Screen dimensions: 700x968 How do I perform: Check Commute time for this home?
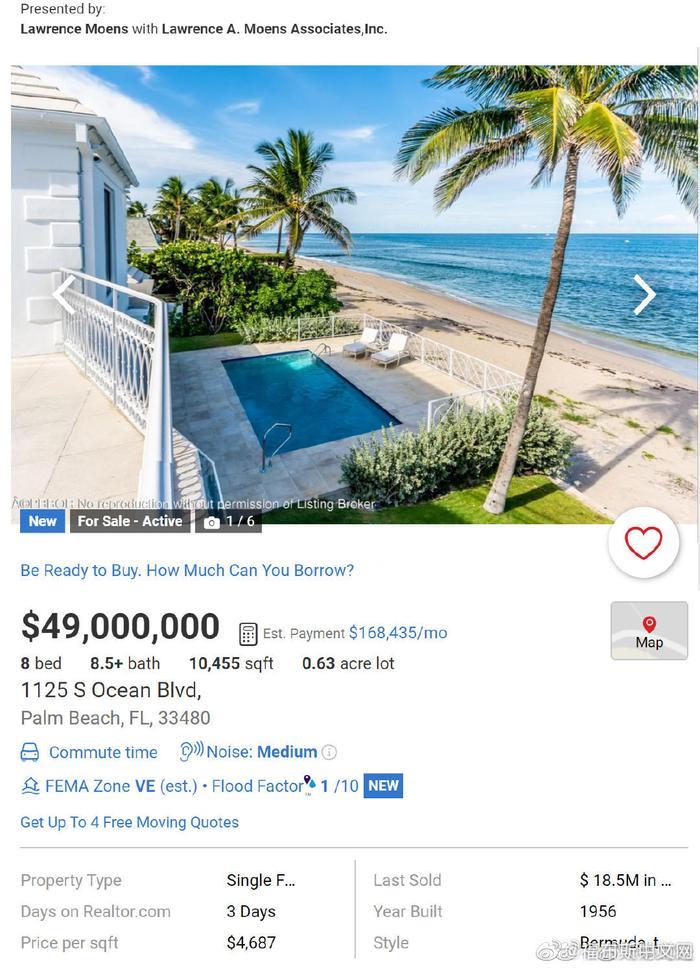(102, 753)
